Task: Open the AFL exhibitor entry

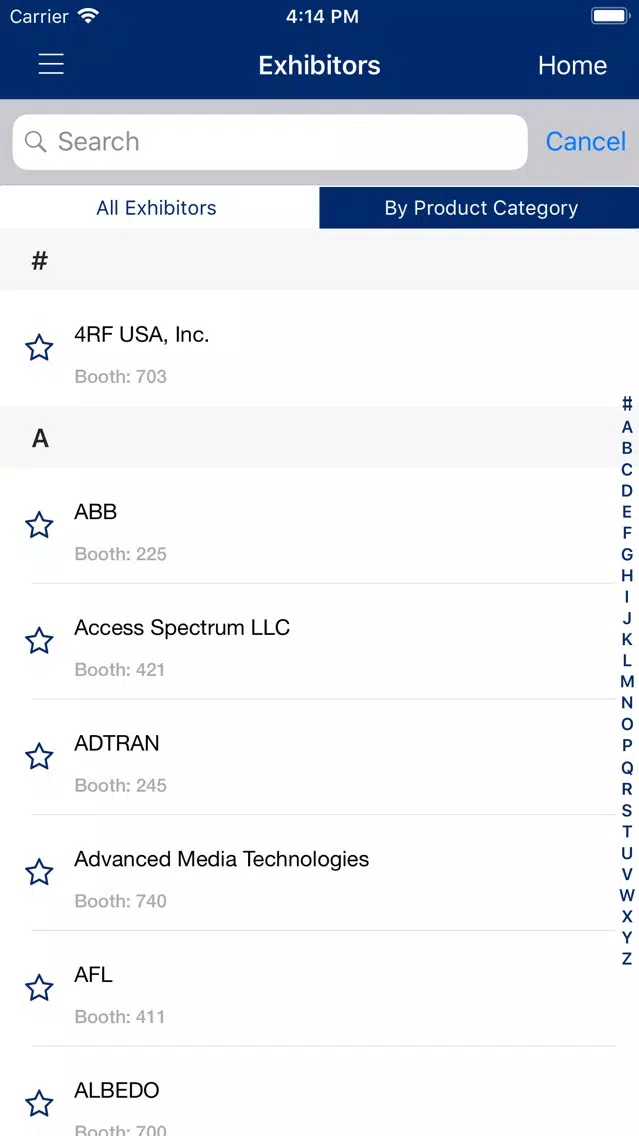Action: click(320, 988)
